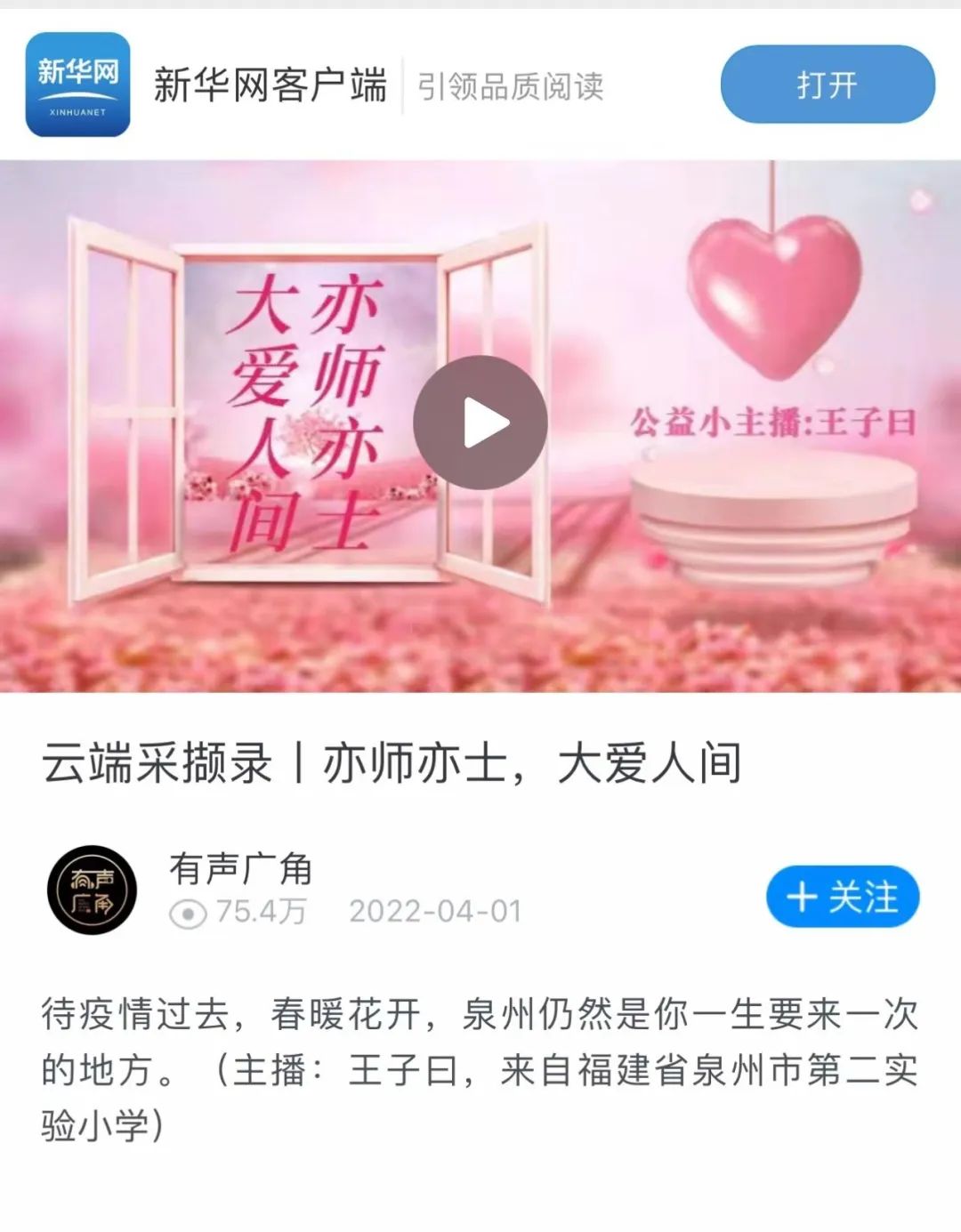Image resolution: width=961 pixels, height=1232 pixels.
Task: Follow the 有声广角 account
Action: (x=842, y=897)
